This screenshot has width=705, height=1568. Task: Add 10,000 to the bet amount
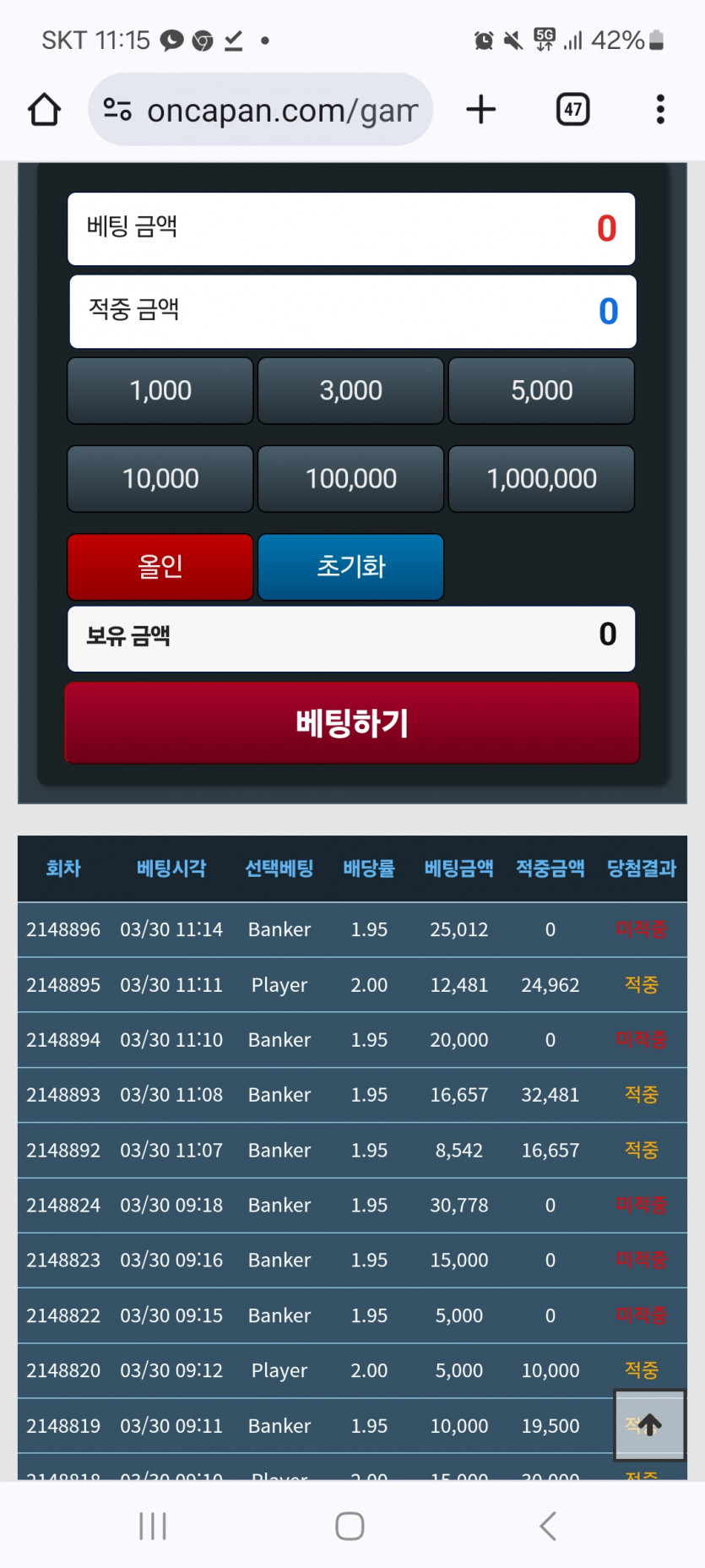160,479
